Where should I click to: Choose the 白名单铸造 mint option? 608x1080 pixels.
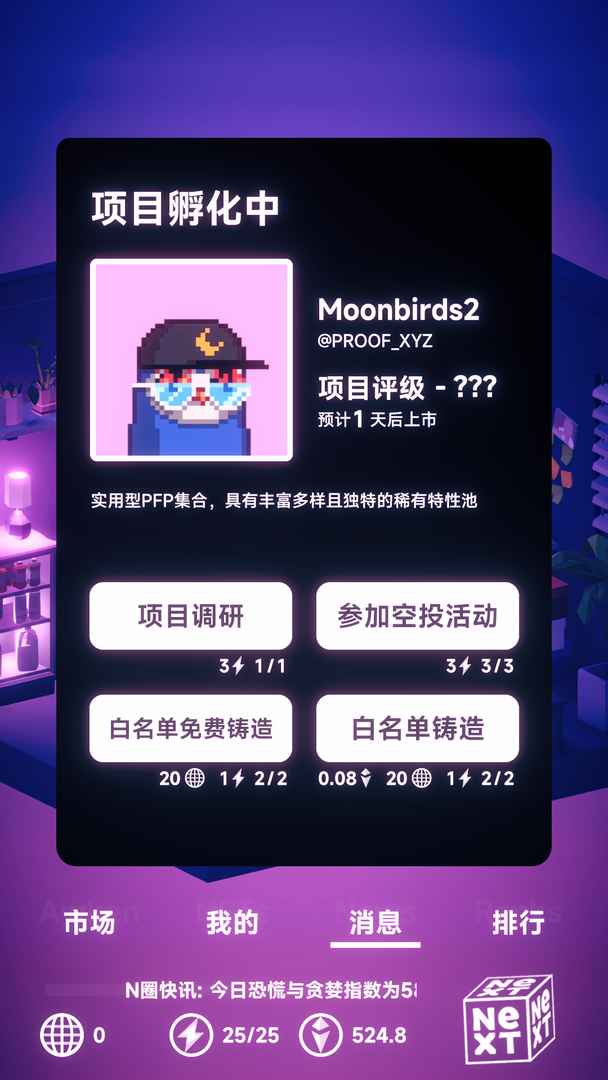(x=417, y=728)
